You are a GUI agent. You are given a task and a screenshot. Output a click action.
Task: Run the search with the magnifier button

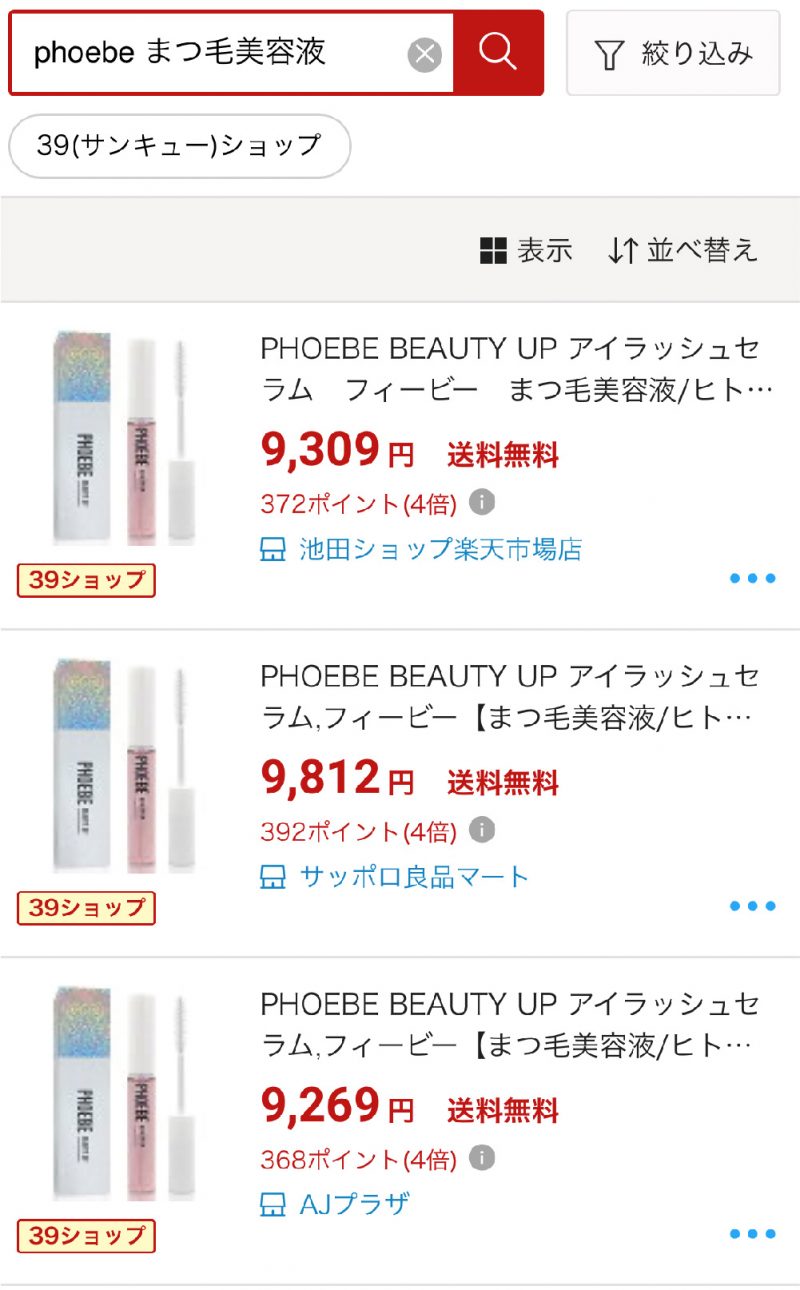point(498,53)
